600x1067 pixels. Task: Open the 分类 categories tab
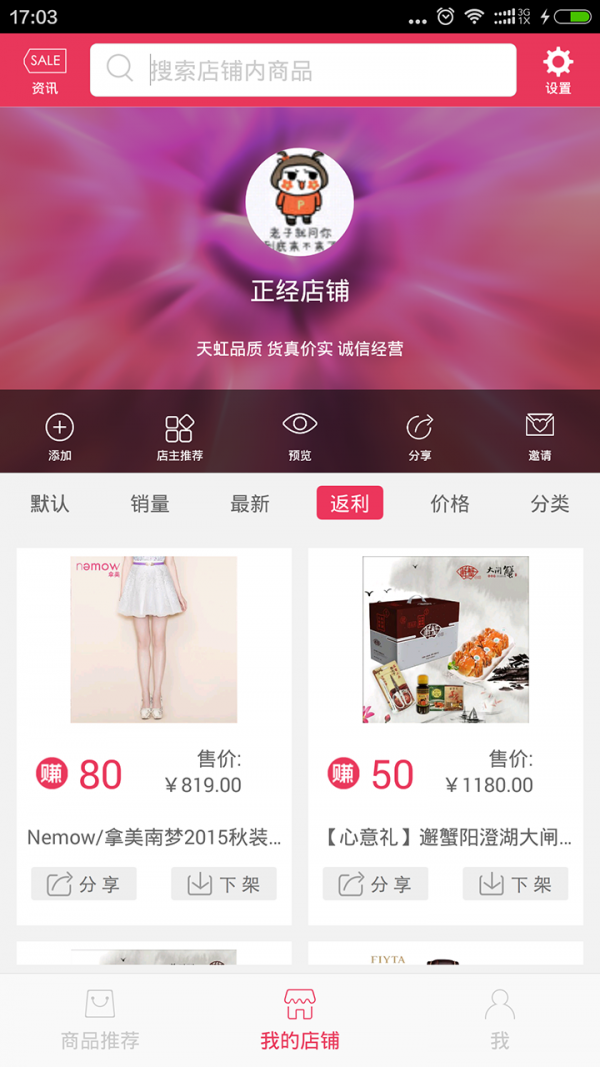click(x=550, y=503)
